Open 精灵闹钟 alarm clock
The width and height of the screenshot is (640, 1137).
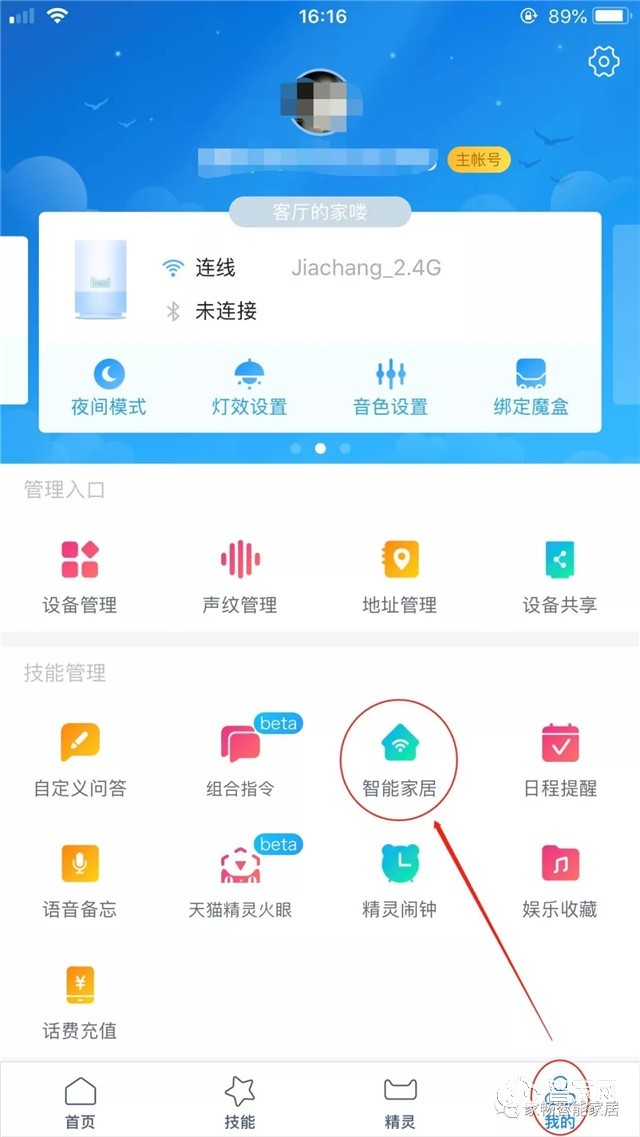point(400,880)
